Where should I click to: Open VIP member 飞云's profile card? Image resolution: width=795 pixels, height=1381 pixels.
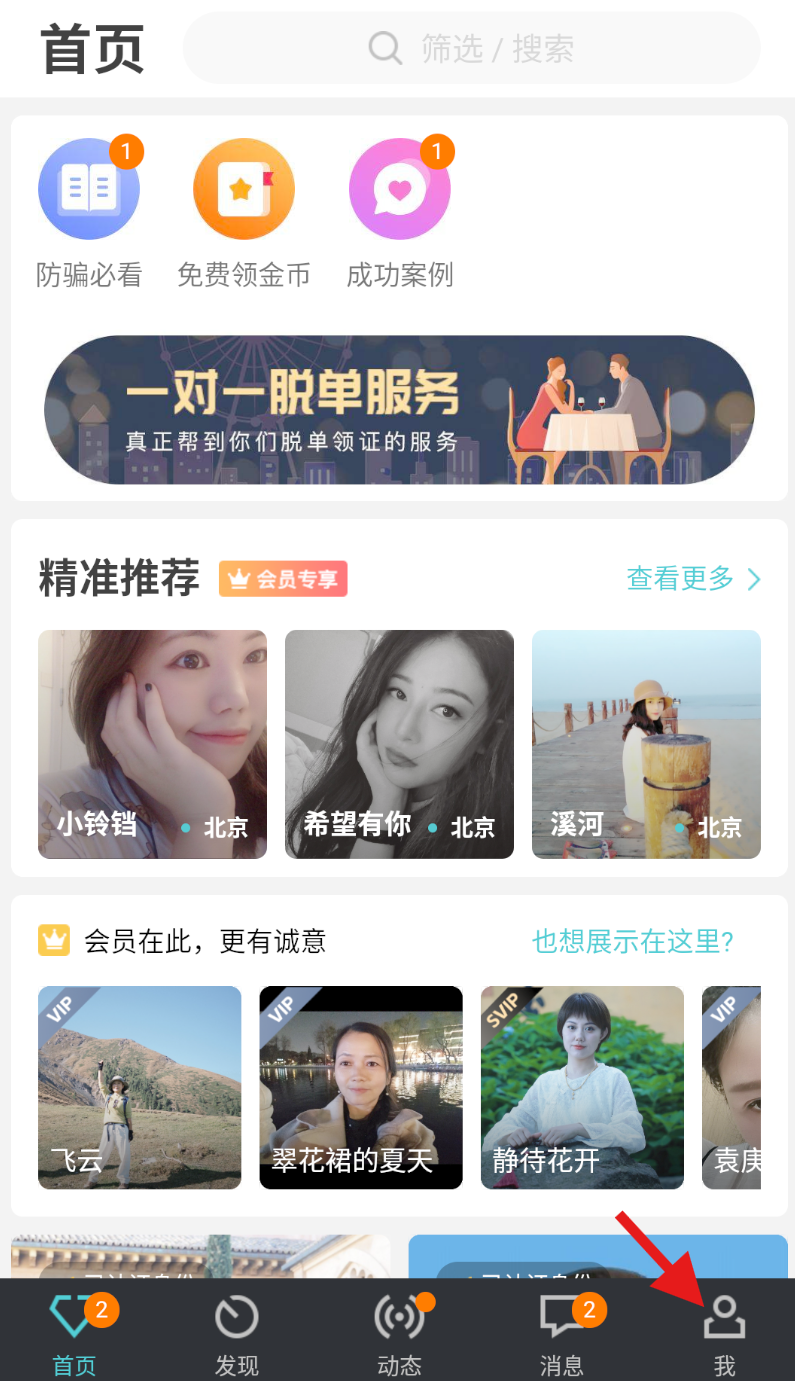[x=139, y=1088]
